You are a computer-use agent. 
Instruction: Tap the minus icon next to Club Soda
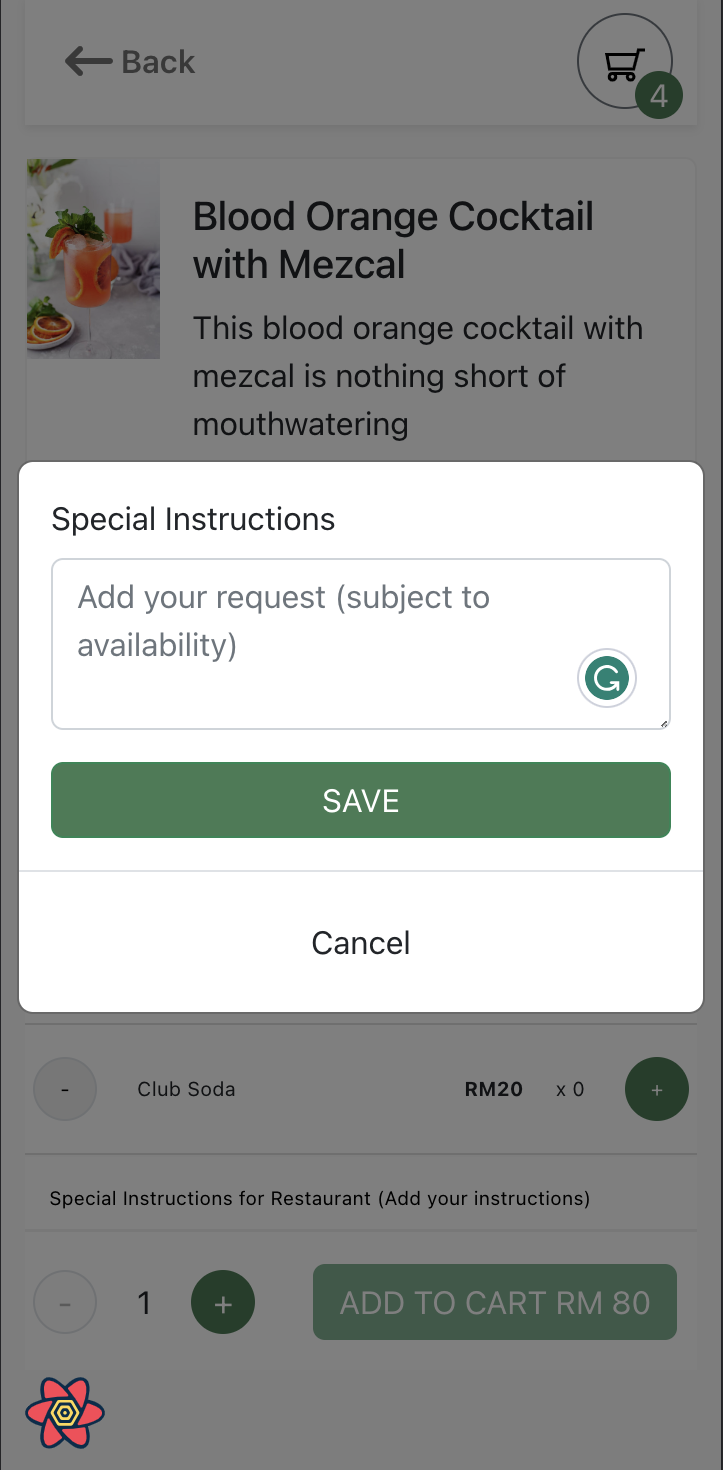(65, 1089)
